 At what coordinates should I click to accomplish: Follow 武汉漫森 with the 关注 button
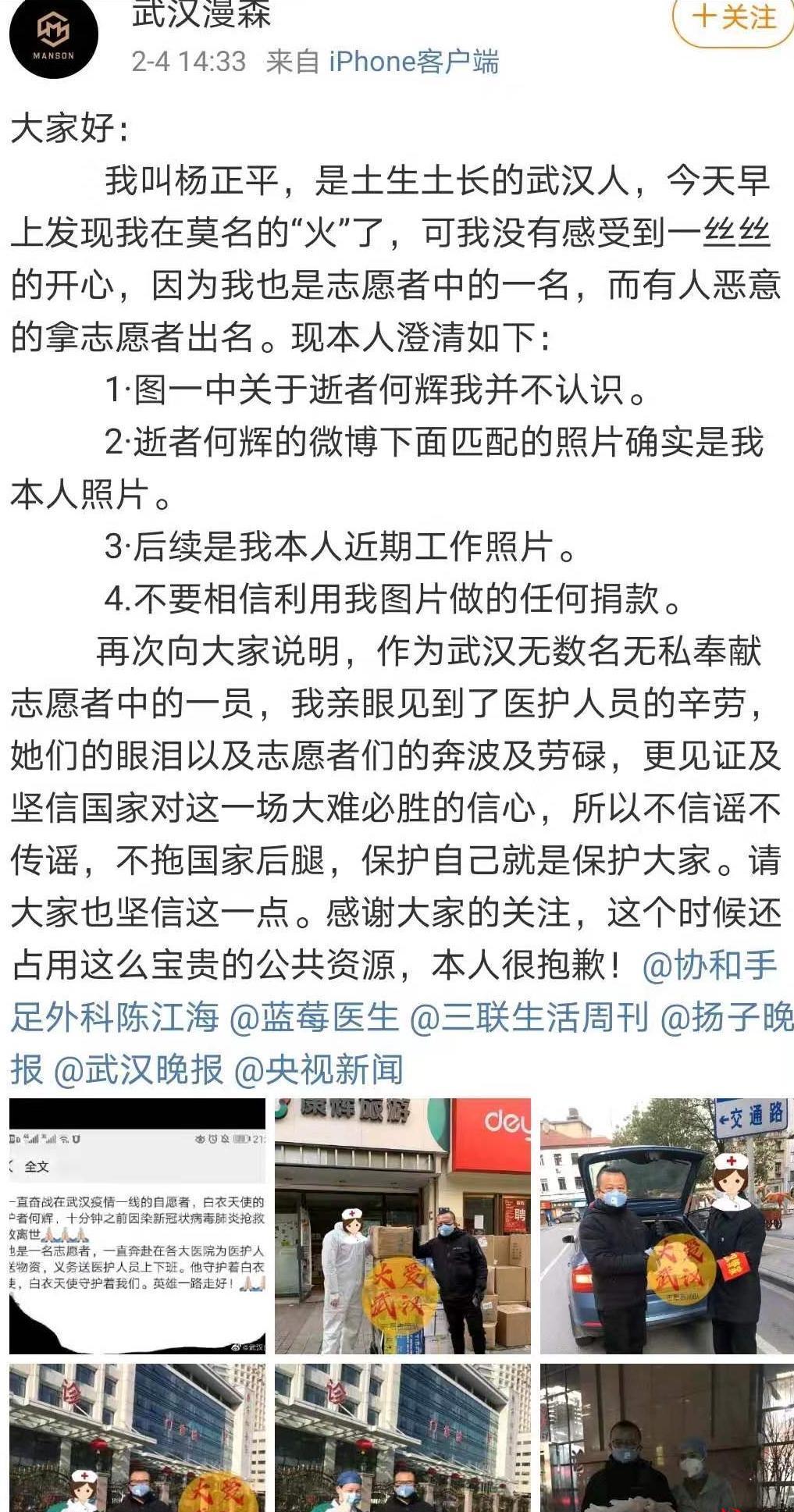coord(735,19)
